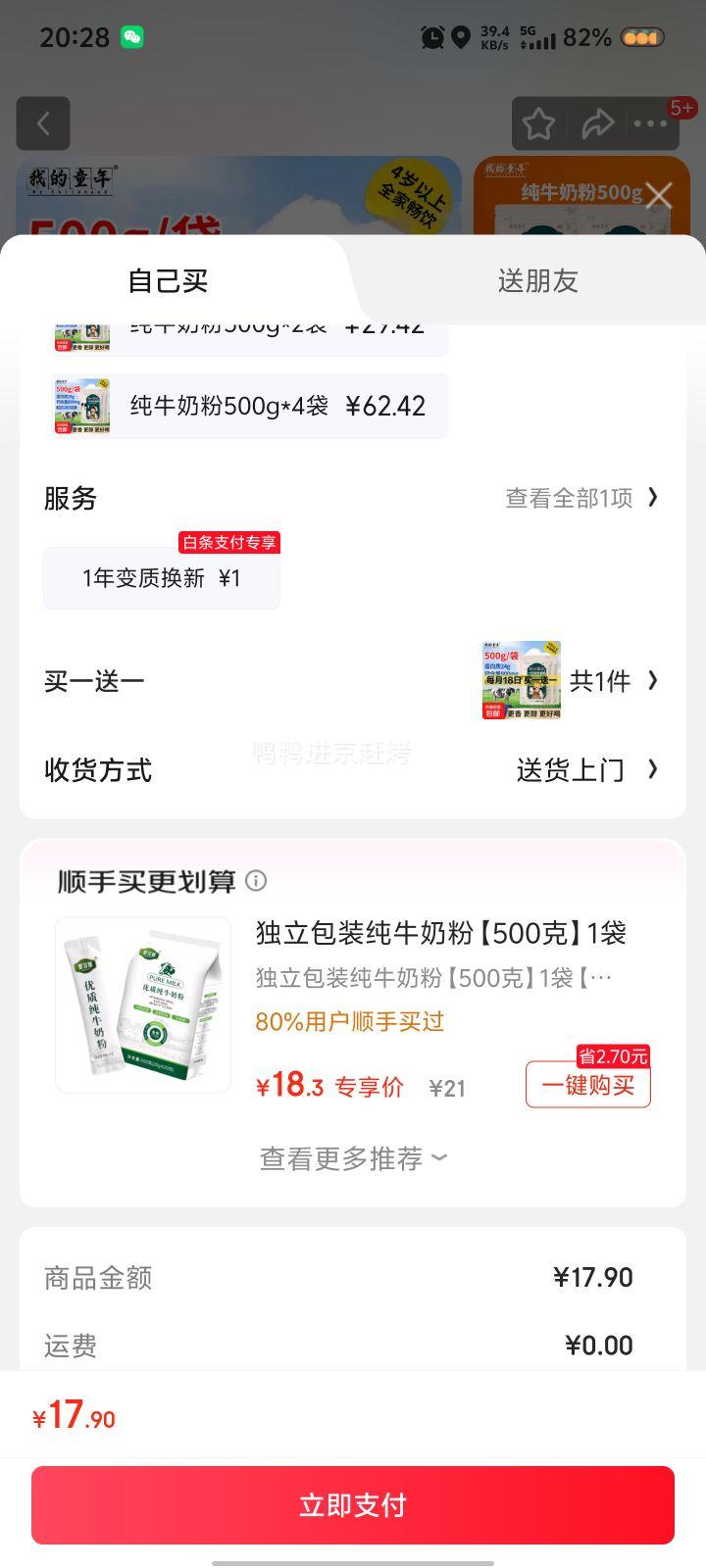
Task: Tap 一键购买 for the milk powder add-on
Action: [586, 1085]
